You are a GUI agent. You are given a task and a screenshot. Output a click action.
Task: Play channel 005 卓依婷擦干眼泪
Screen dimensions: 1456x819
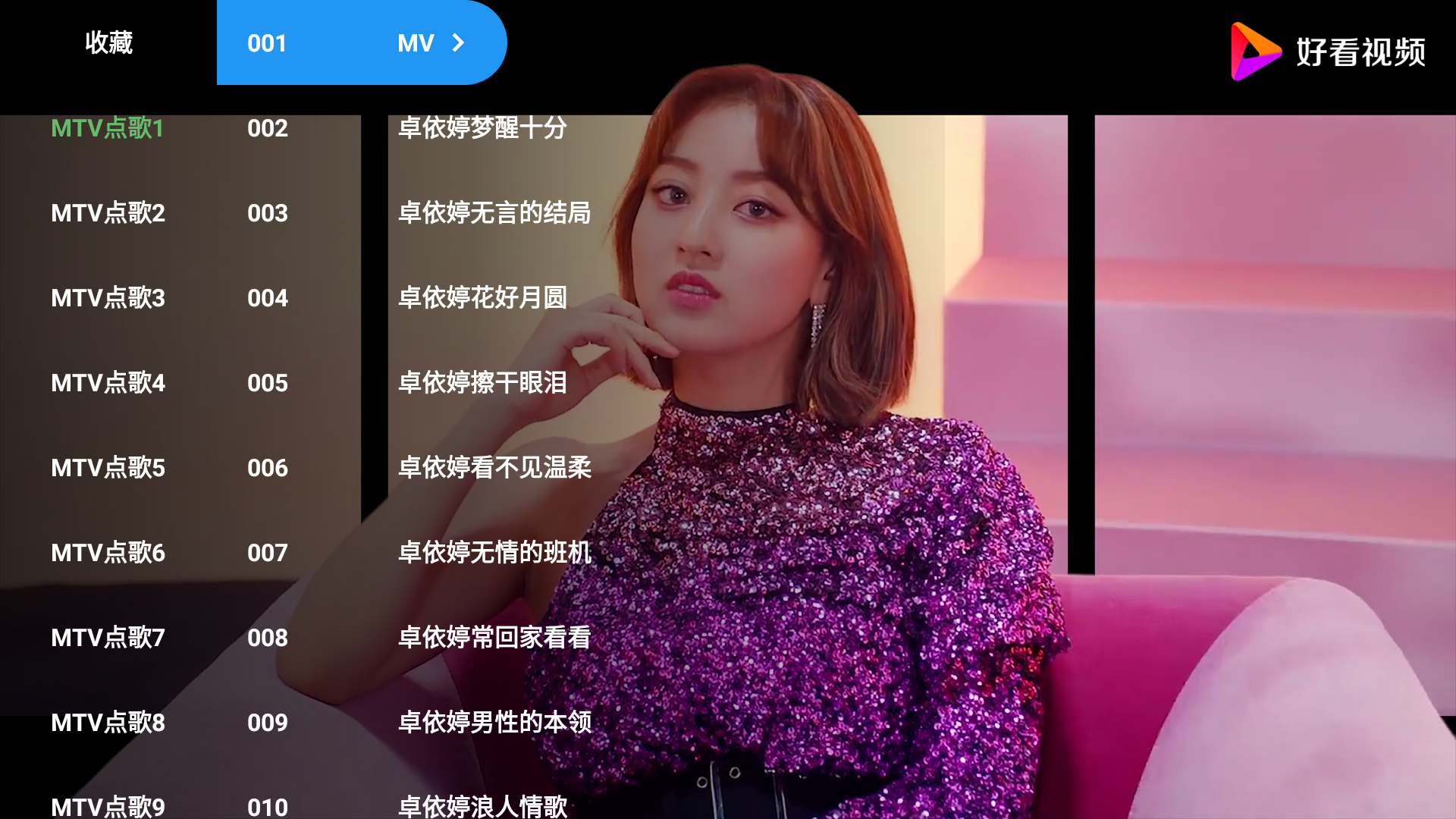click(482, 383)
